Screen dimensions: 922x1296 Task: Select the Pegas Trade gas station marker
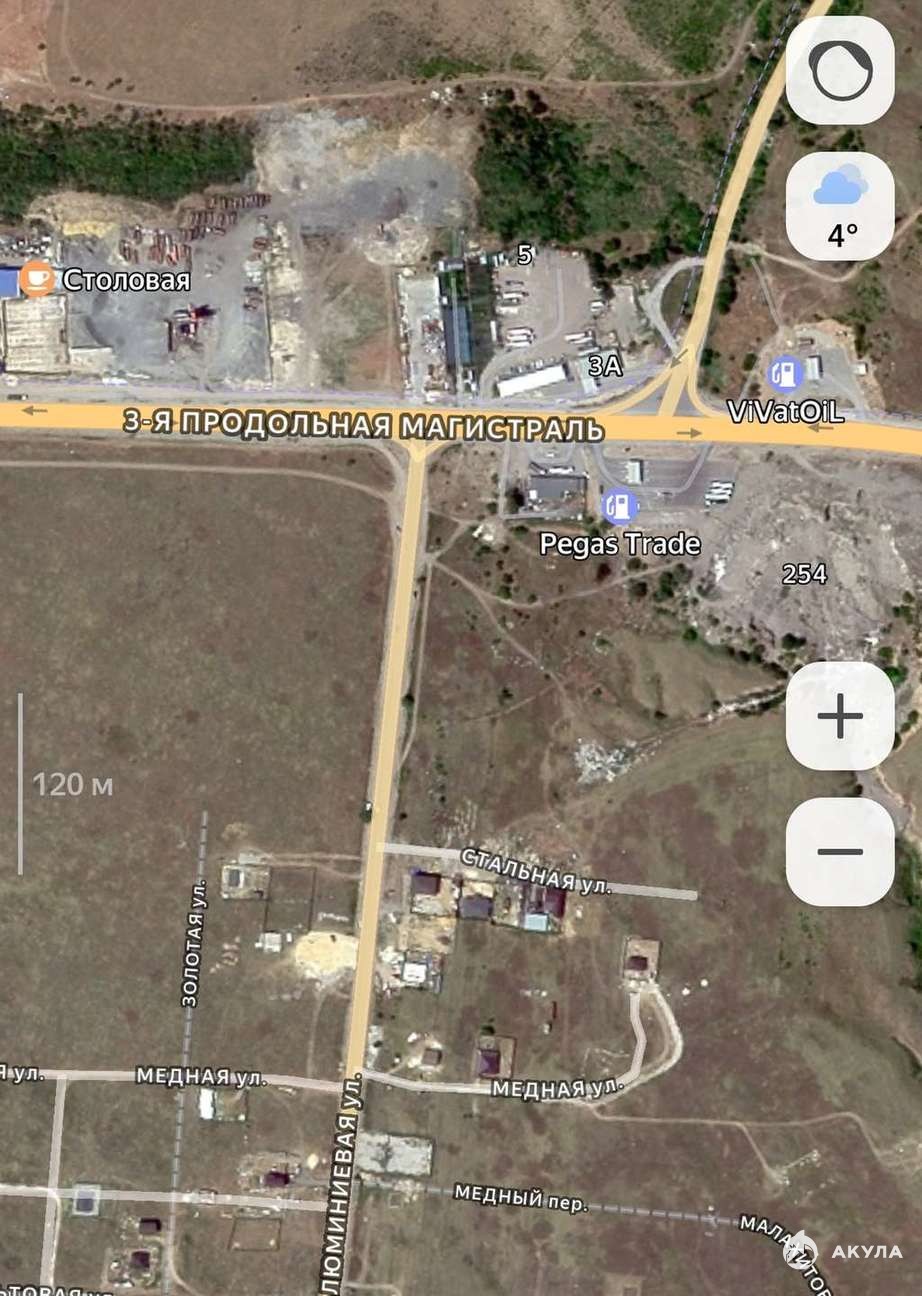coord(620,505)
